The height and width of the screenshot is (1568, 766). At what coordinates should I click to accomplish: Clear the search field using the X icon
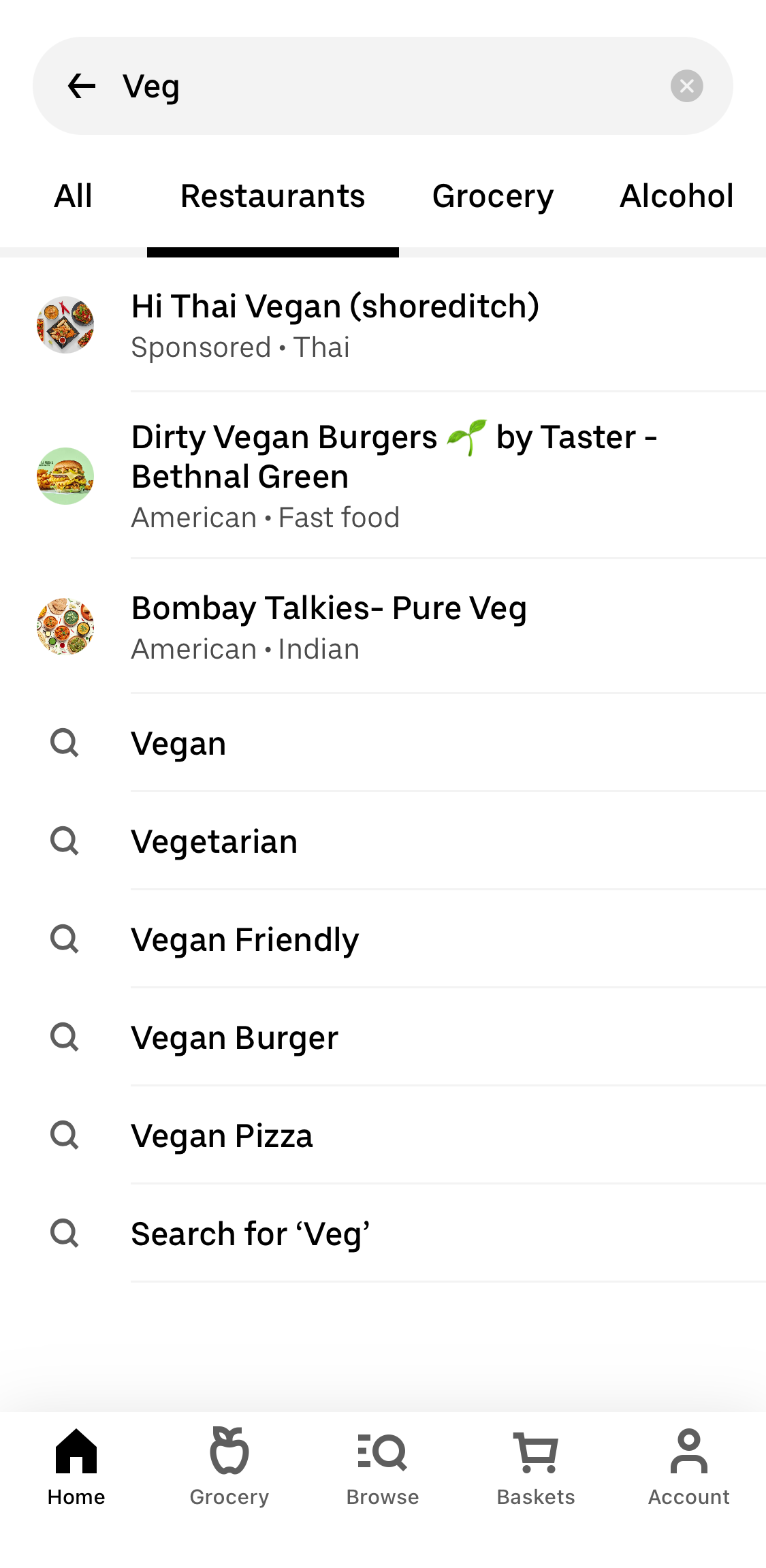point(686,85)
